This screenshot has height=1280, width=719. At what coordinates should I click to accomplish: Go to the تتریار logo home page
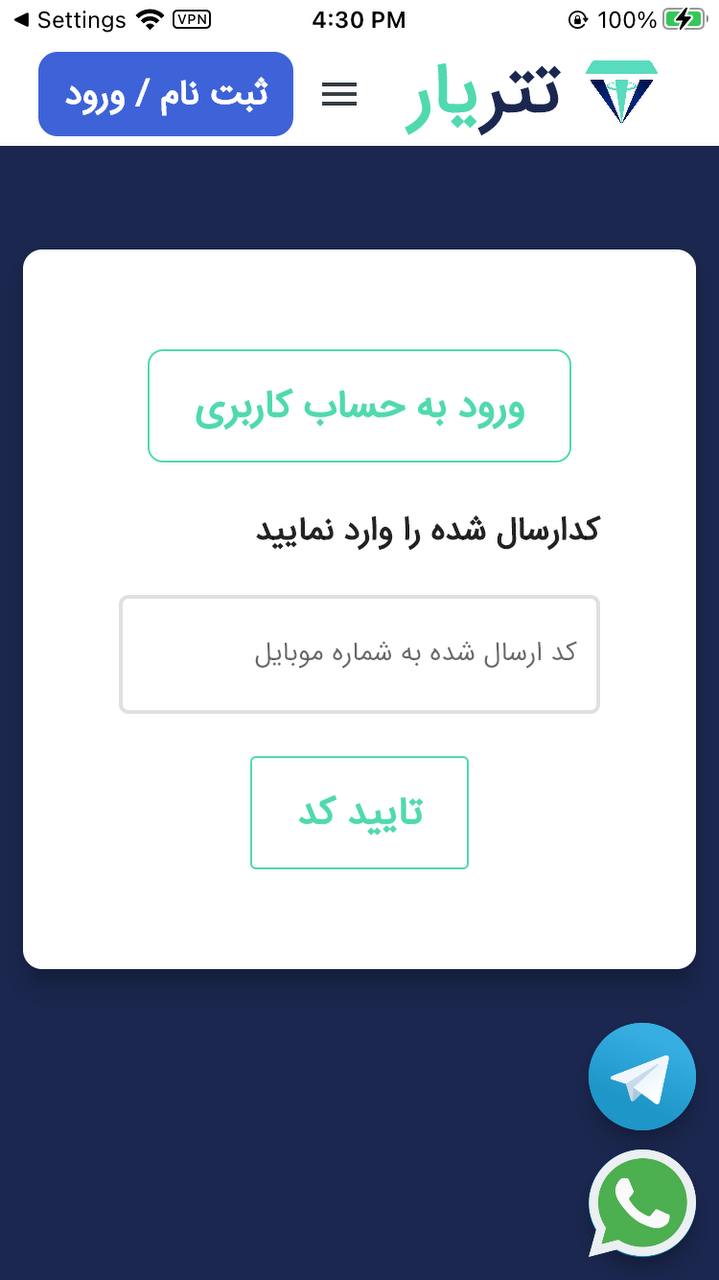click(x=530, y=94)
